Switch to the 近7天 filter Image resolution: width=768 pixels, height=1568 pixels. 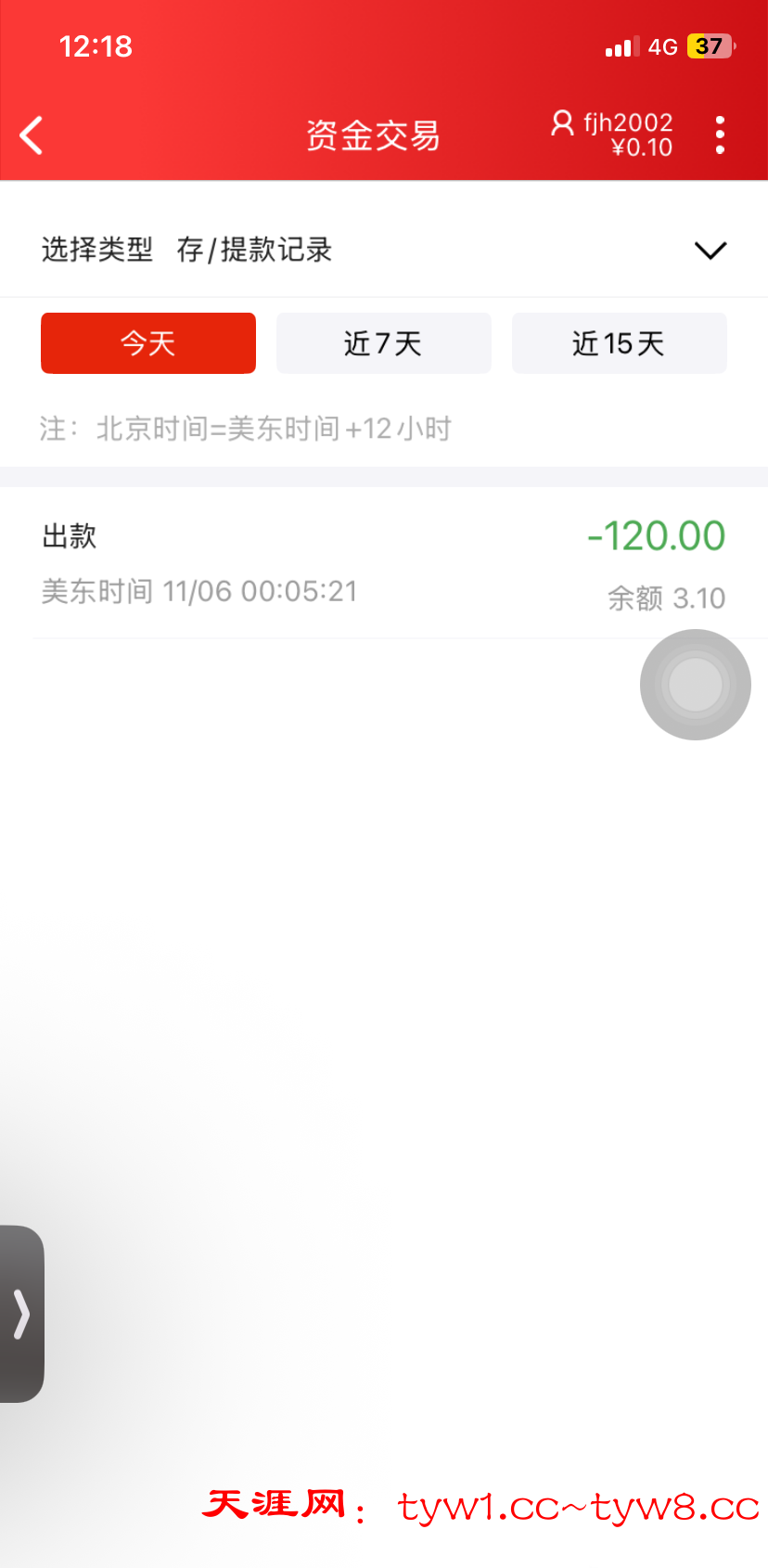[x=383, y=343]
